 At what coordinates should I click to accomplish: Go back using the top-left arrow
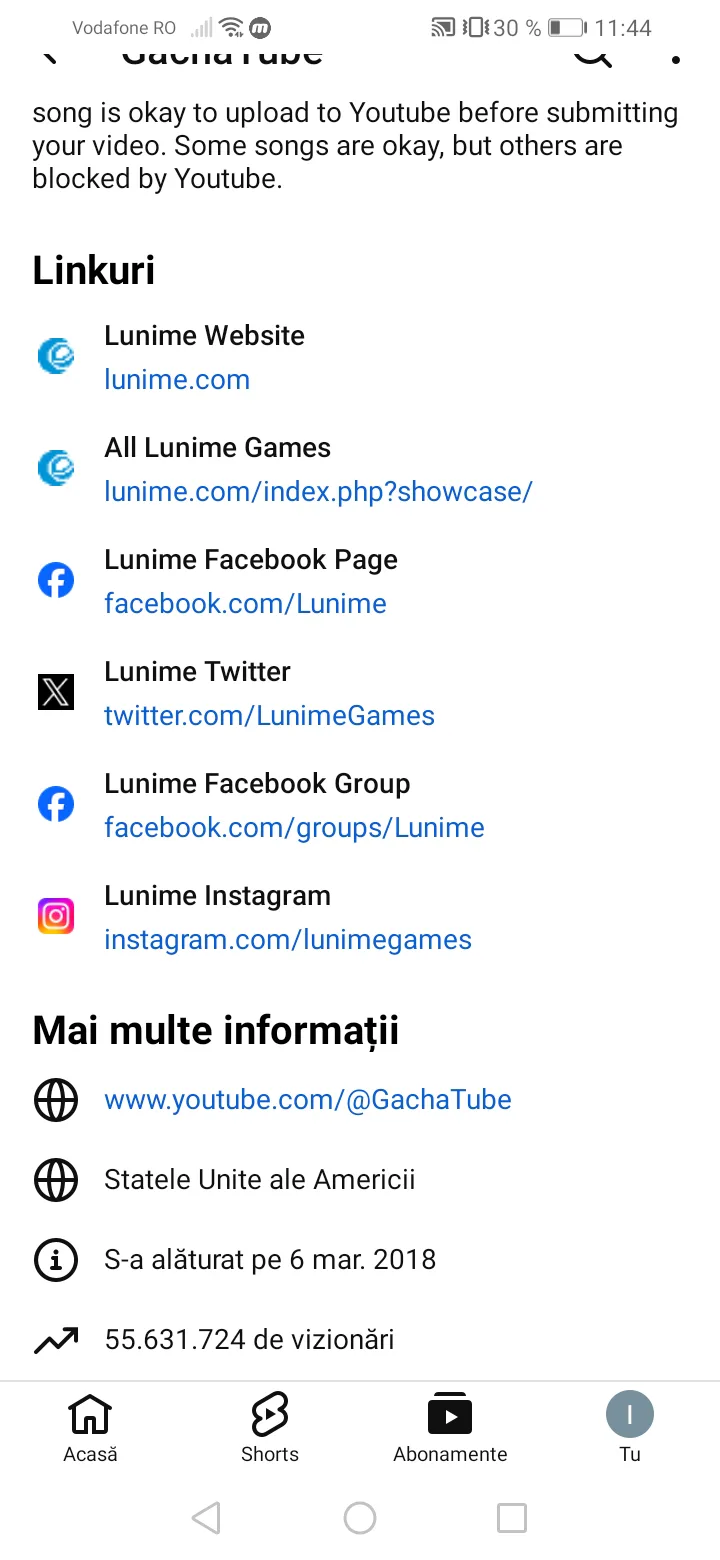[x=50, y=55]
